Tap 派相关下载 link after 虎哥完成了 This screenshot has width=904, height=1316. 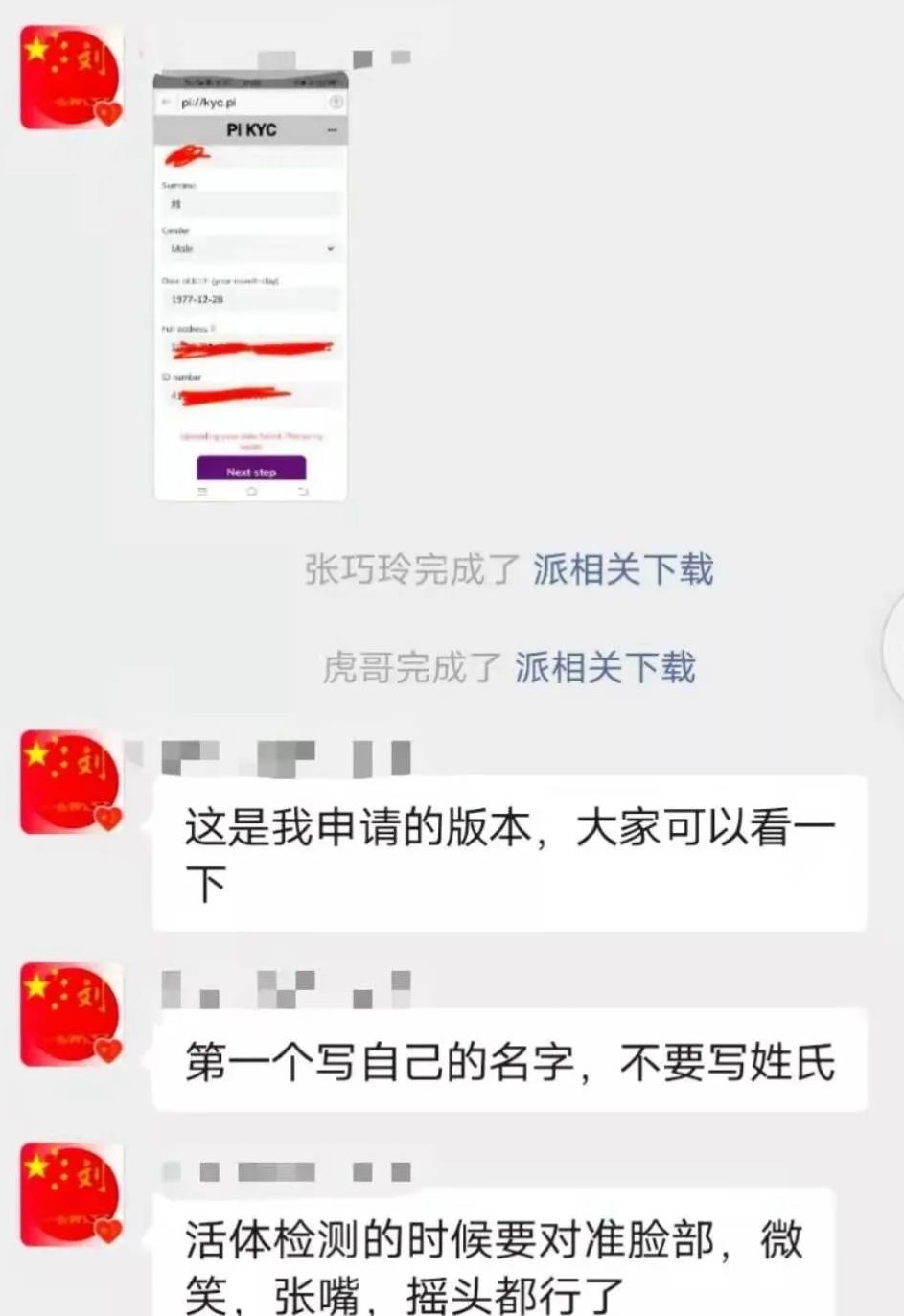click(605, 667)
